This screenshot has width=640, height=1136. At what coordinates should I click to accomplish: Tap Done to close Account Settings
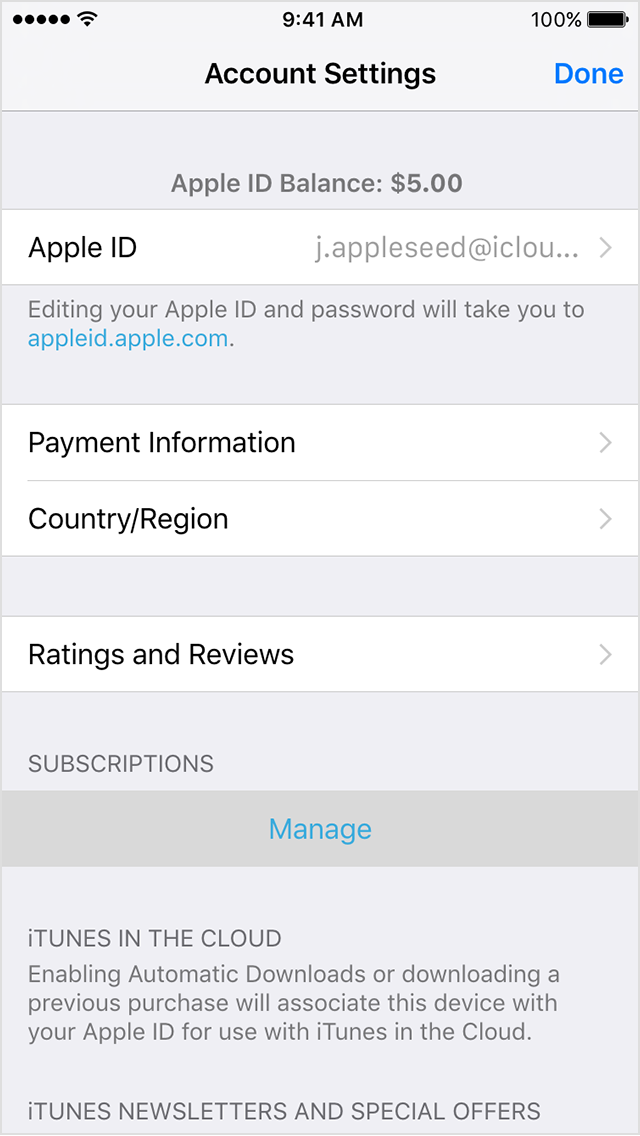[589, 74]
